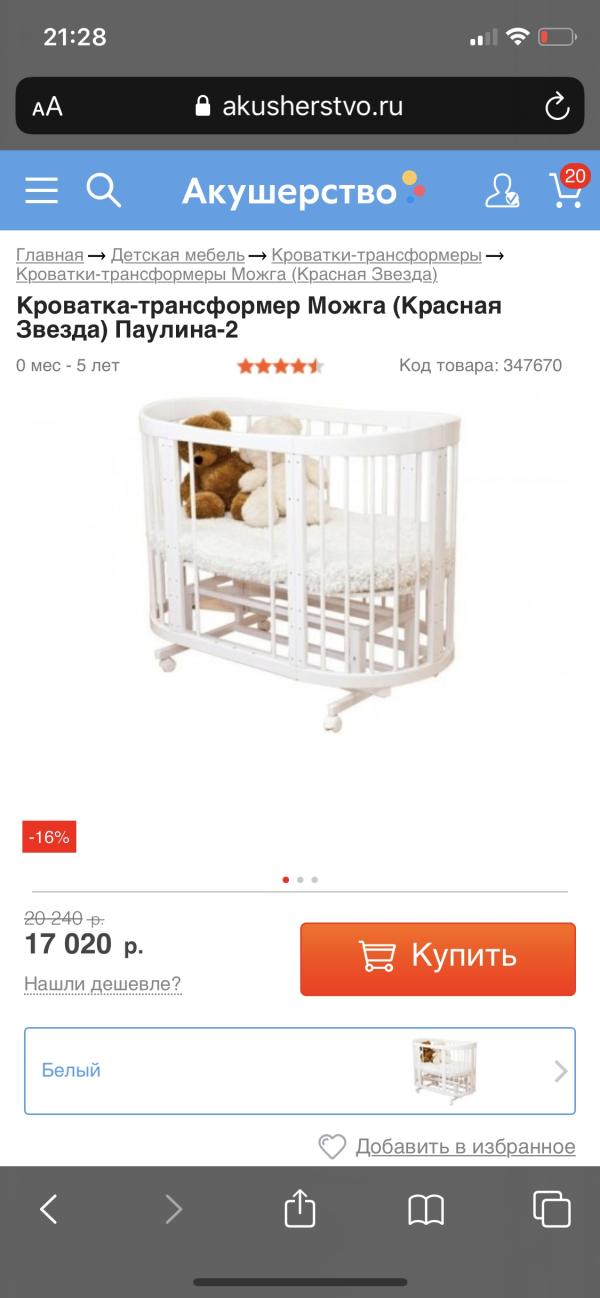Open the Кроватки-трансформеры breadcrumb

pos(376,255)
